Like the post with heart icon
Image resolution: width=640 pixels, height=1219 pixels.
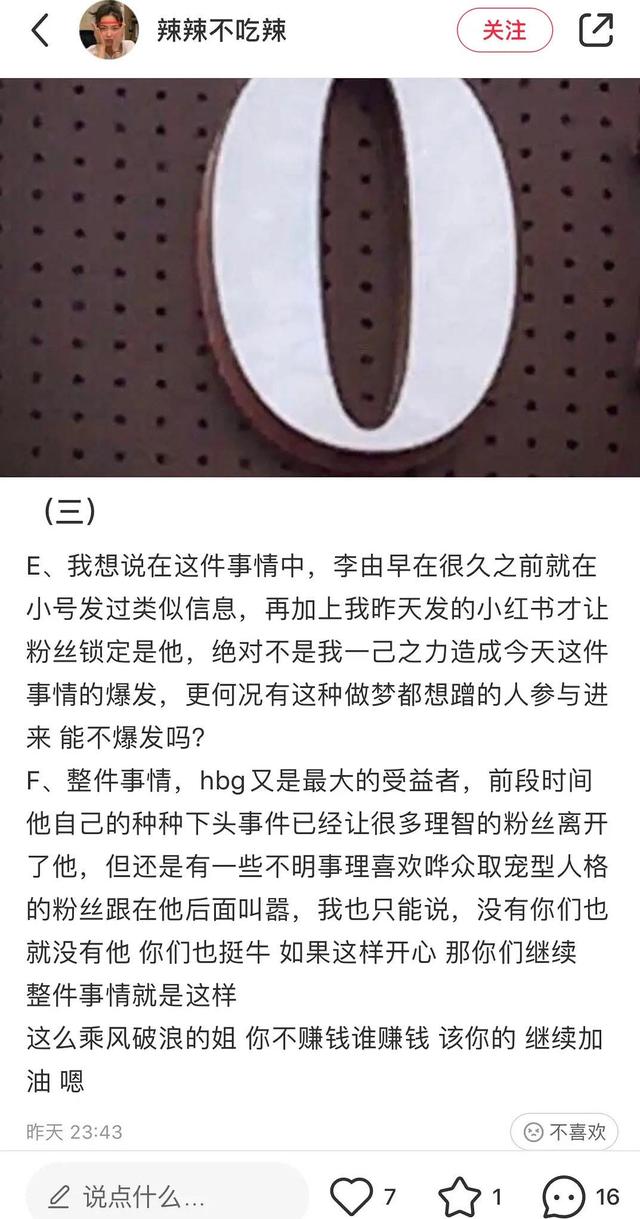(x=351, y=1195)
